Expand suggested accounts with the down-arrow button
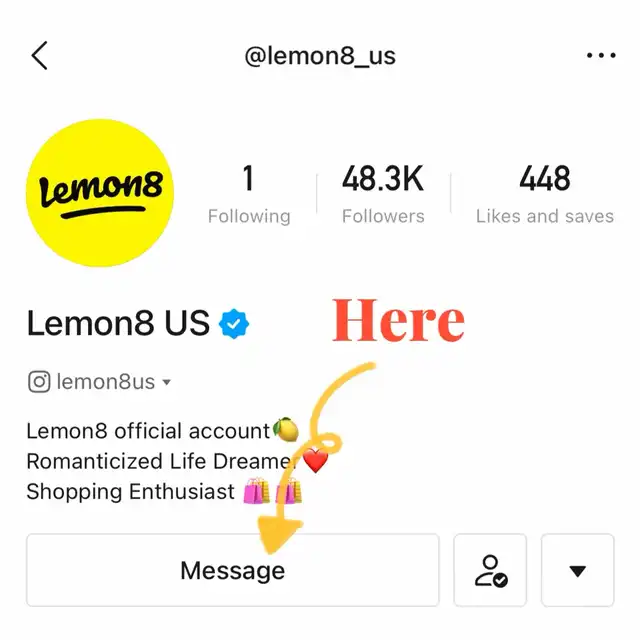The image size is (640, 640). coord(577,570)
